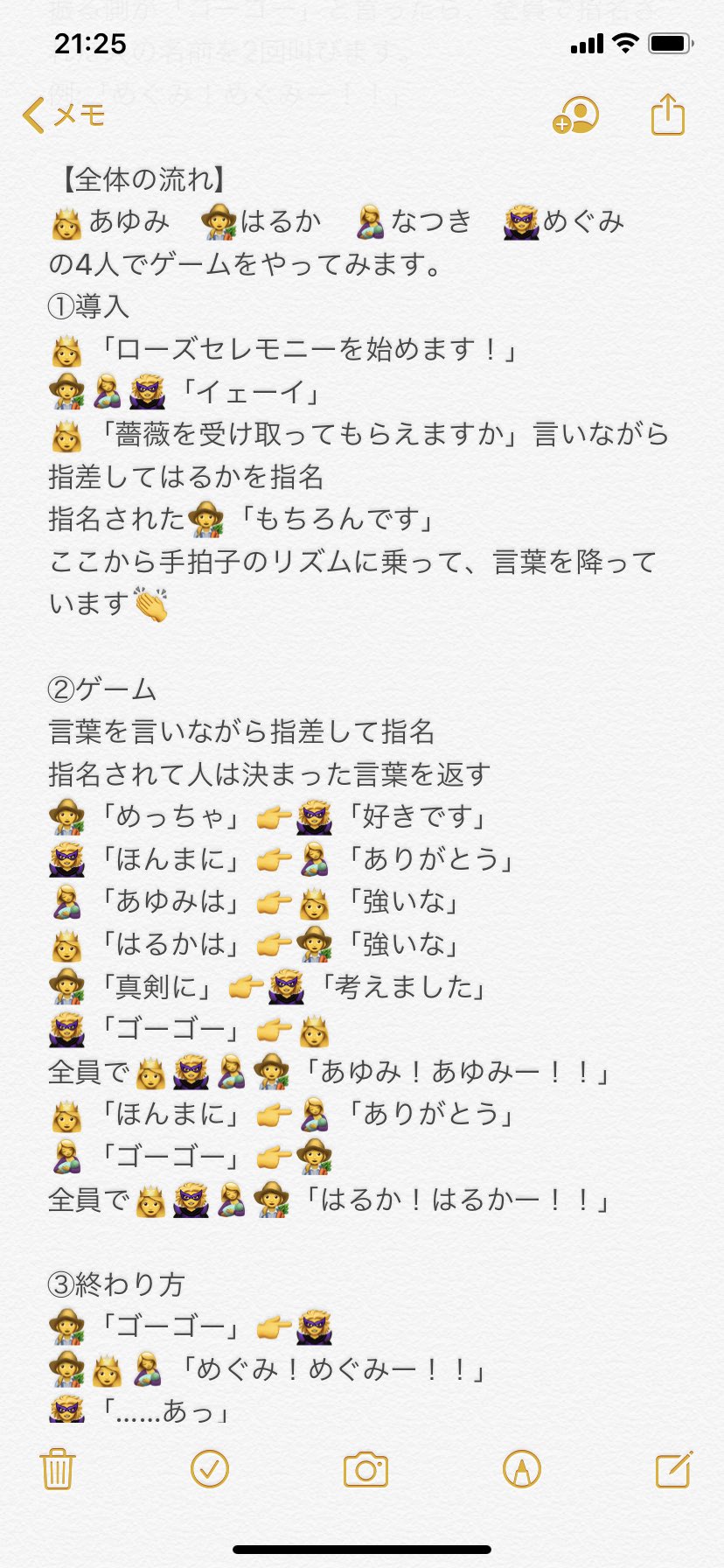Compose a new note
The height and width of the screenshot is (1568, 724).
pyautogui.click(x=674, y=1469)
